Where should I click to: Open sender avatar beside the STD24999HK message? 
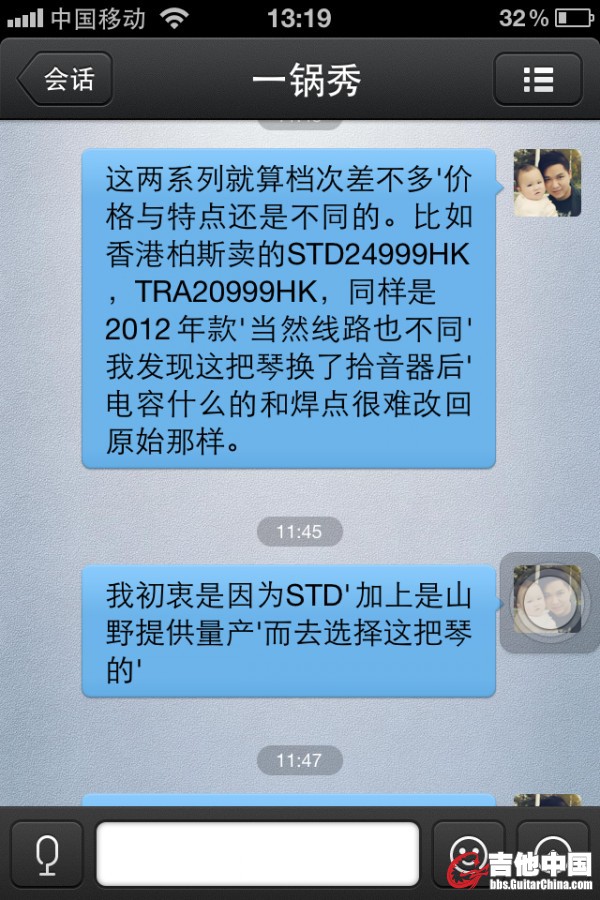point(547,183)
